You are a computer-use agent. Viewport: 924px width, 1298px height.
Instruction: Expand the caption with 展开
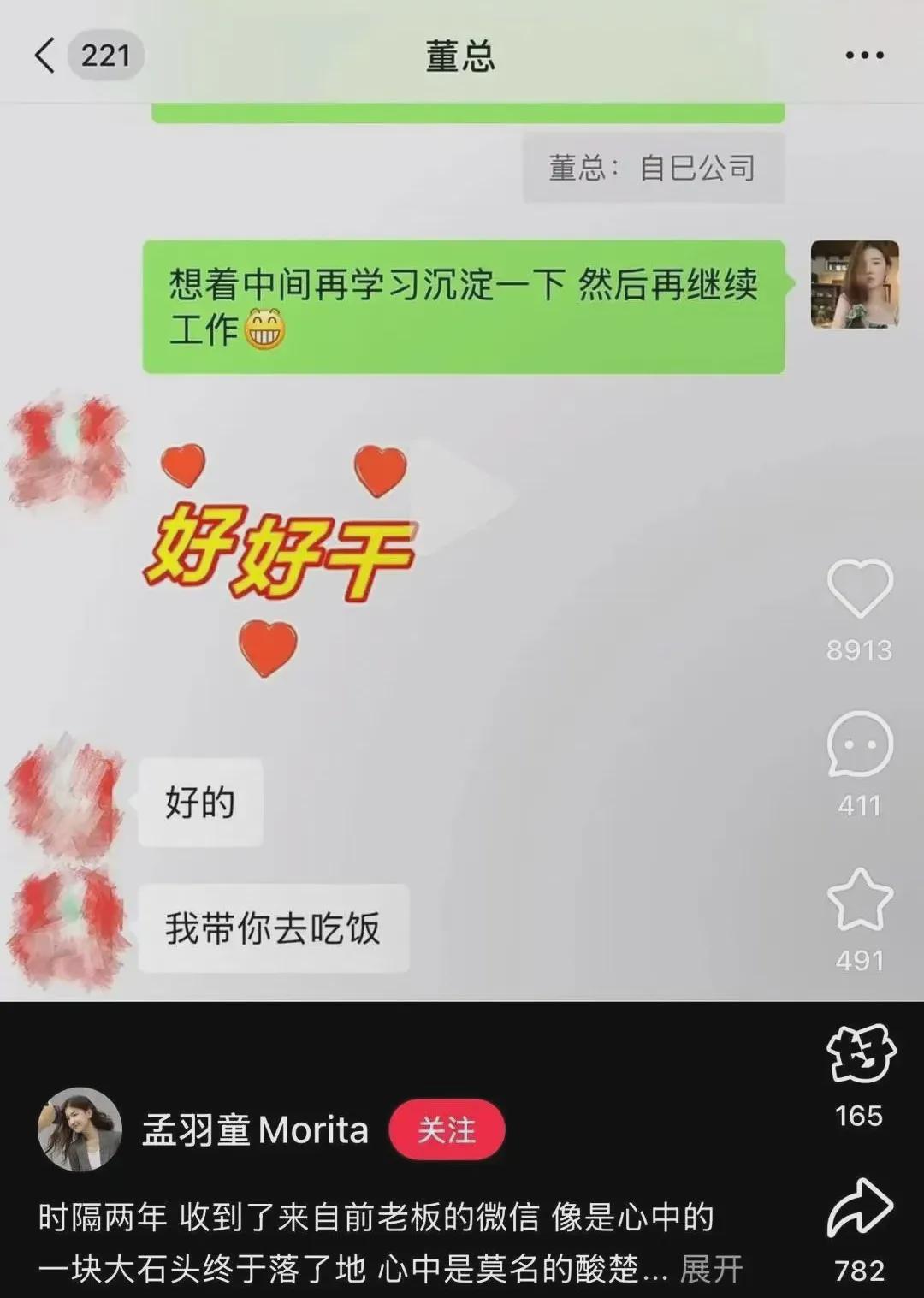[711, 1269]
